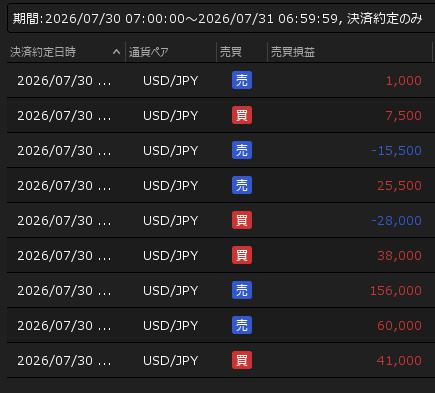The image size is (435, 393).
Task: Select the trade row showing -15,500
Action: [x=221, y=150]
